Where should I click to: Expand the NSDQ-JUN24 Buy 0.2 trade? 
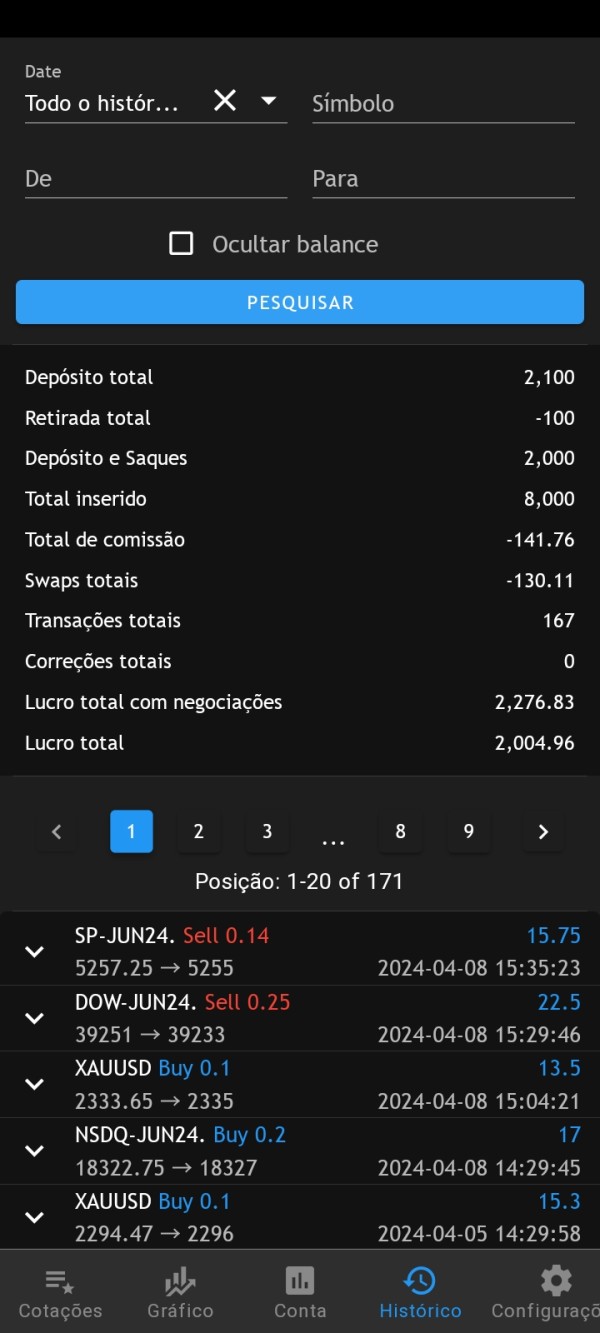34,1151
